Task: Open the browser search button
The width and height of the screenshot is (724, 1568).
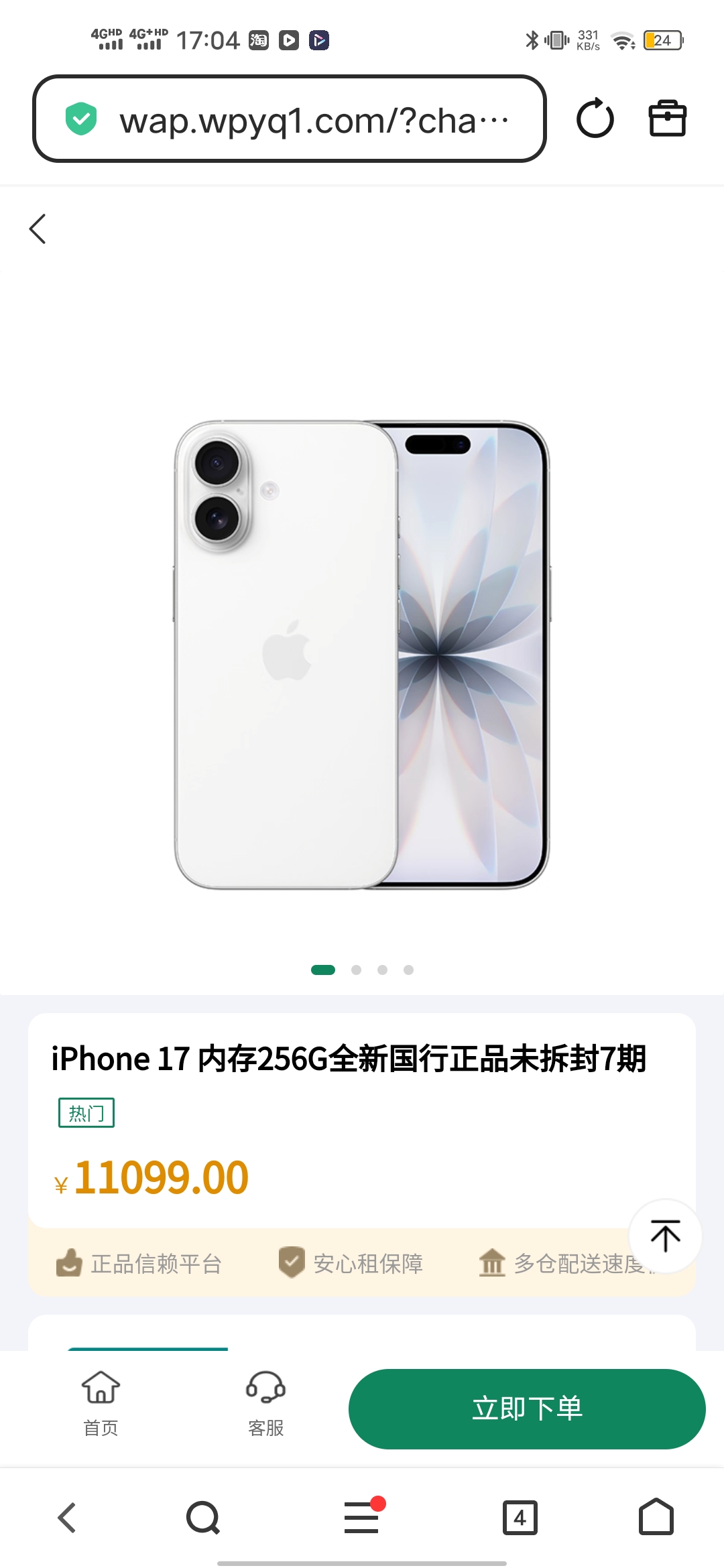Action: 203,1518
